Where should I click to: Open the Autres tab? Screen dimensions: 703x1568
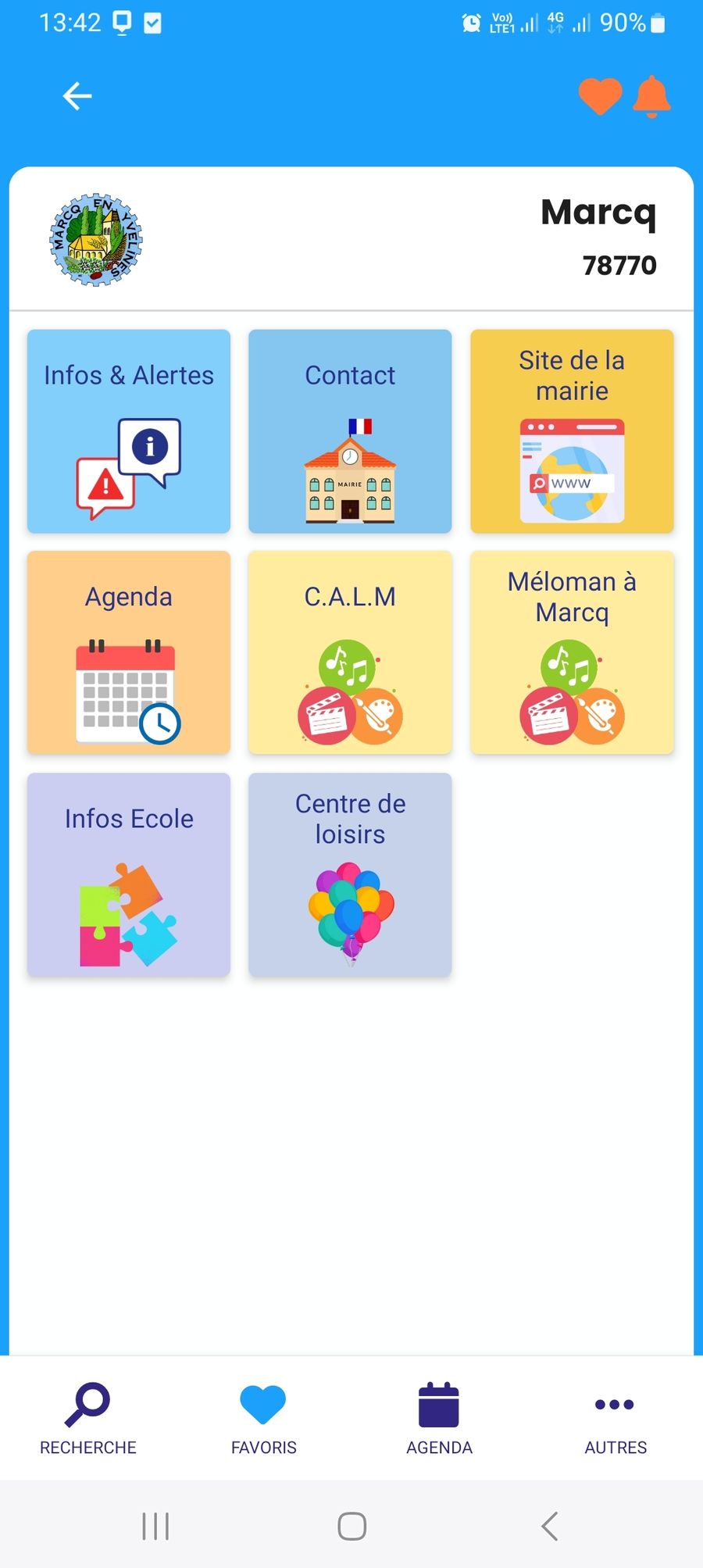click(x=616, y=1419)
